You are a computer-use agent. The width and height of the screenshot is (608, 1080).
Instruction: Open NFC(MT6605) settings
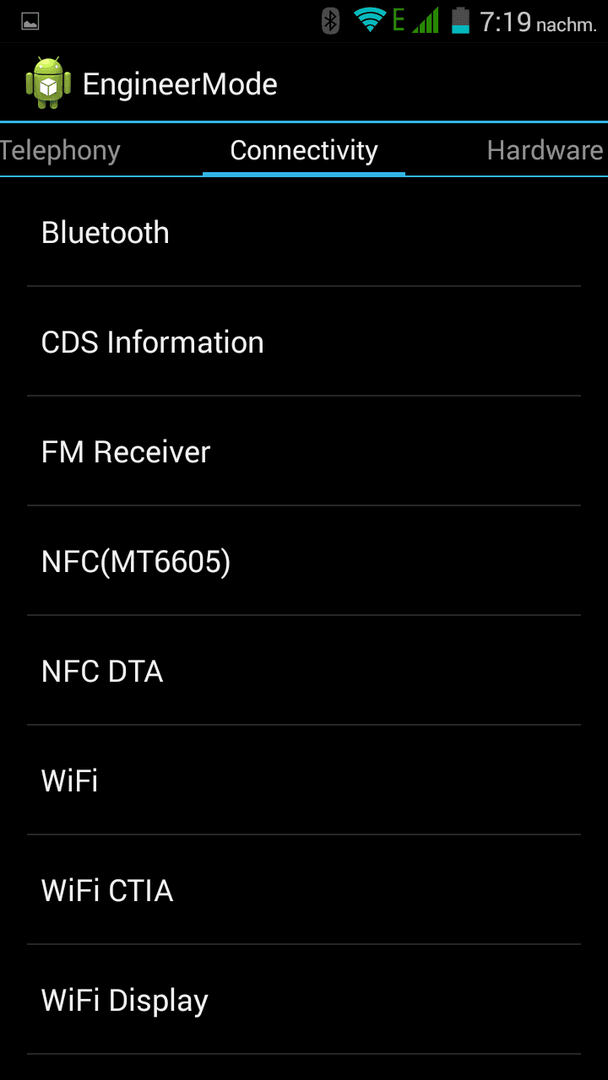304,561
